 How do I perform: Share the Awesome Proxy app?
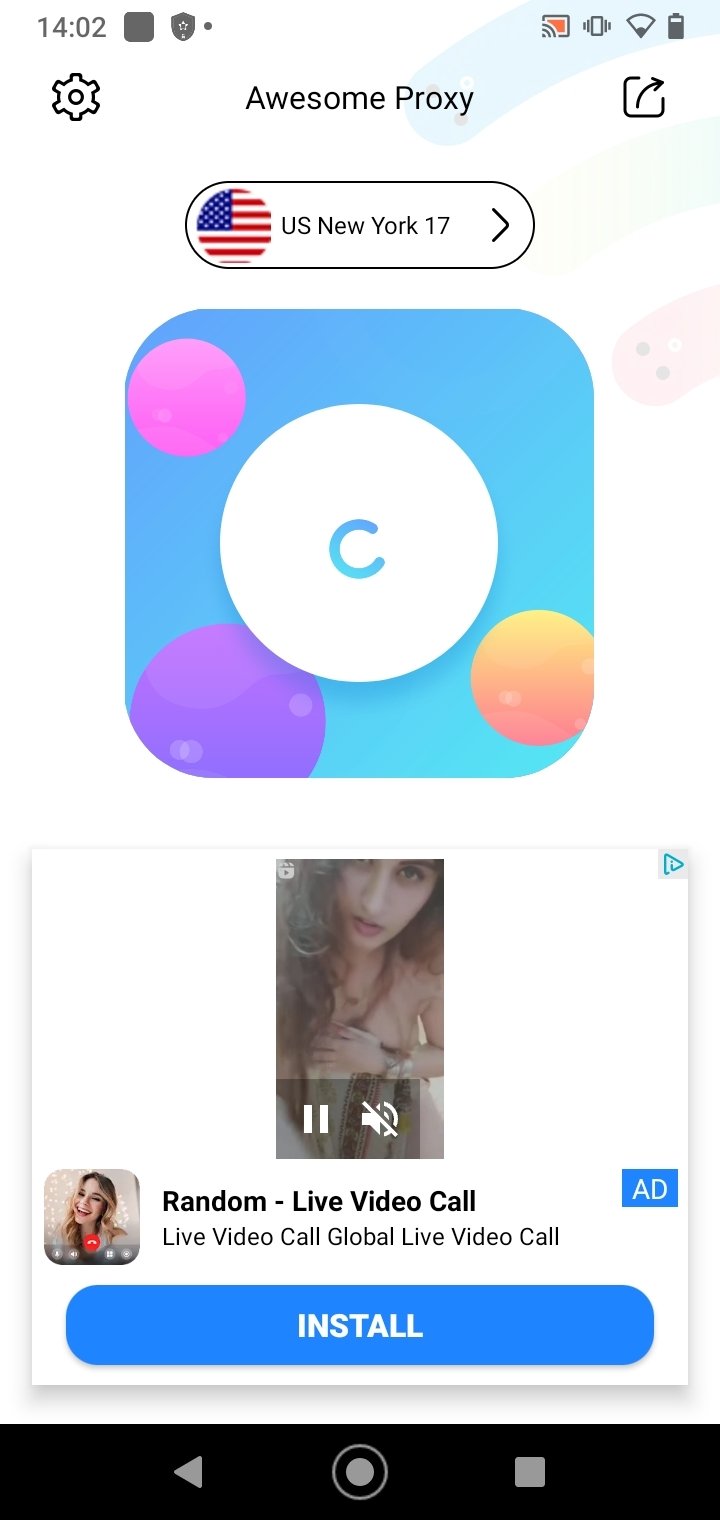click(644, 97)
